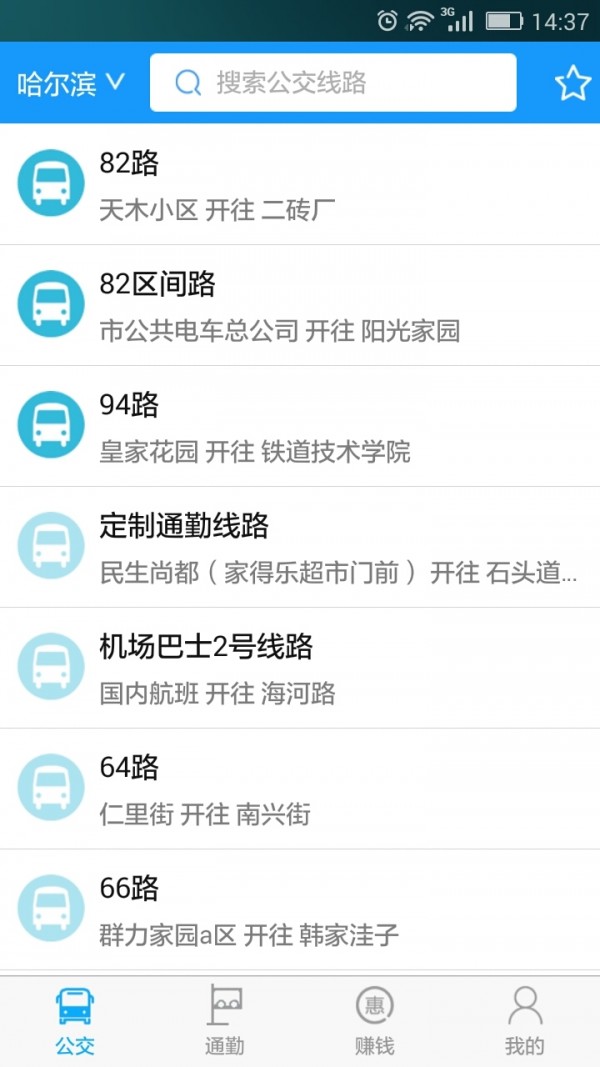Open the 哈尔滨 city dropdown
Image resolution: width=600 pixels, height=1067 pixels.
coord(70,83)
